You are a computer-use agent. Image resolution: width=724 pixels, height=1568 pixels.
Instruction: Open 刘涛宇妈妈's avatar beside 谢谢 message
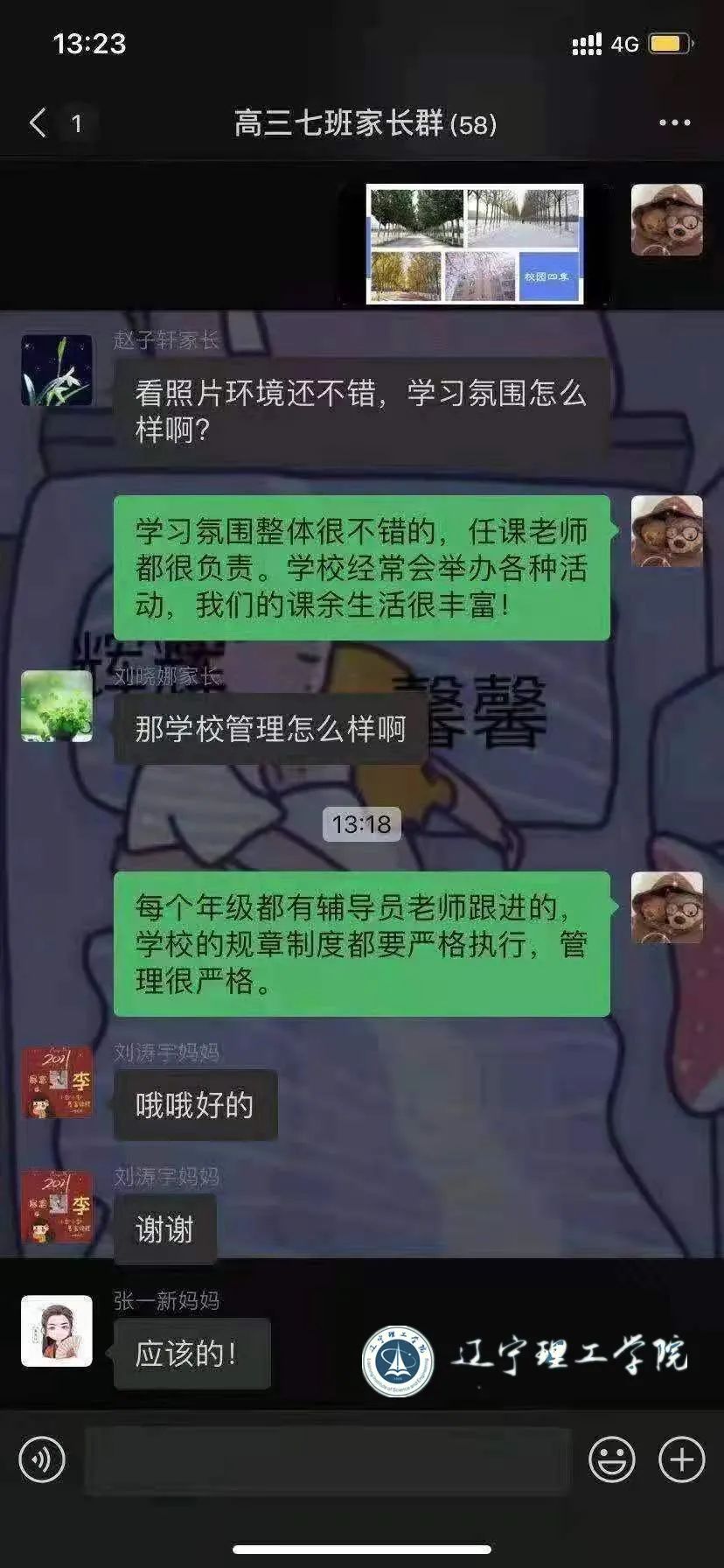click(57, 1207)
